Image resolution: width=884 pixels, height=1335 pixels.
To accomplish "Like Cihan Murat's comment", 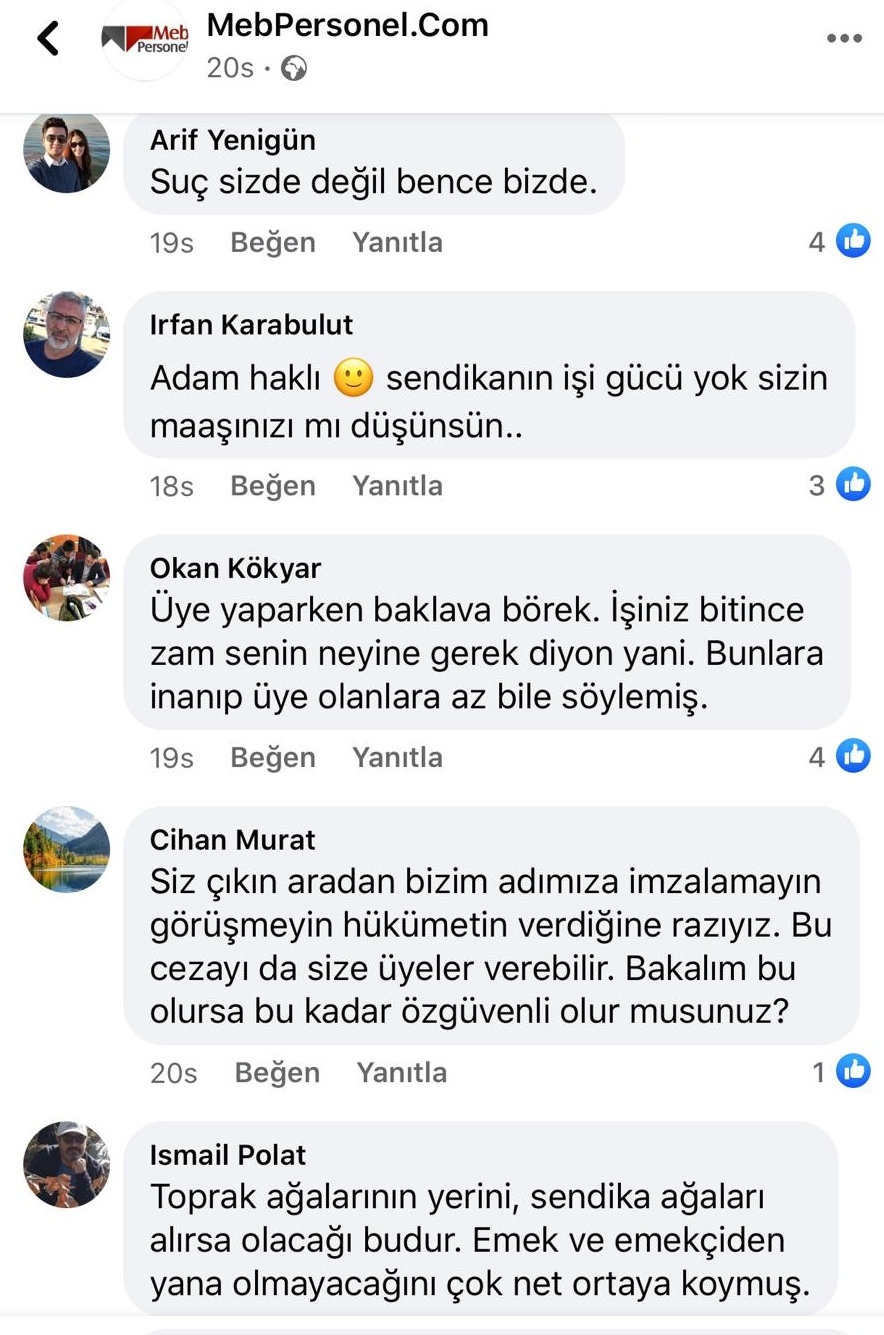I will tap(277, 1073).
